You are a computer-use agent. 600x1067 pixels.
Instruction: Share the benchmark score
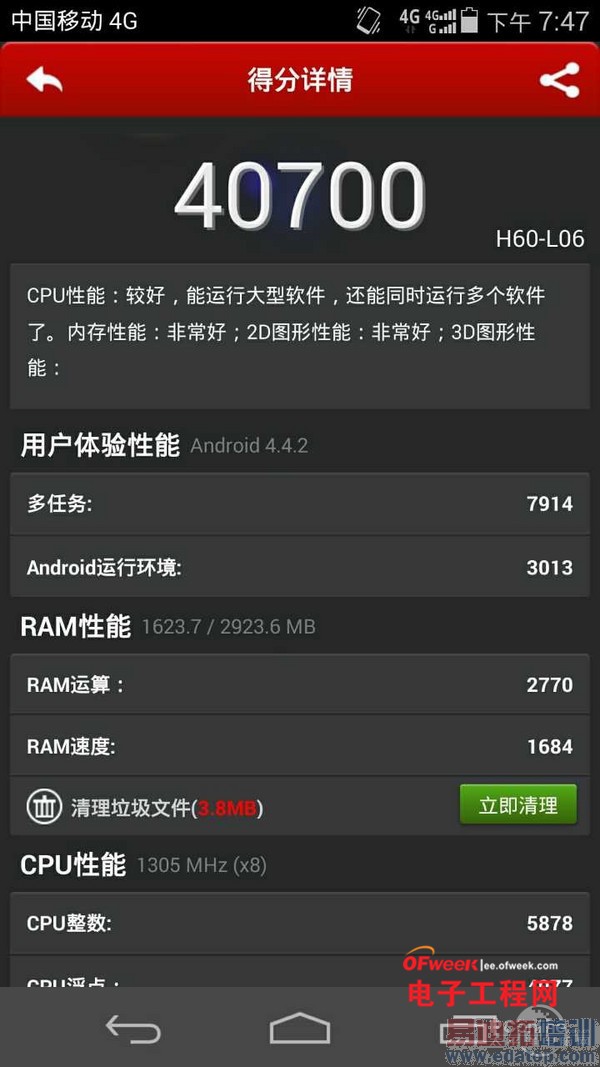point(559,80)
